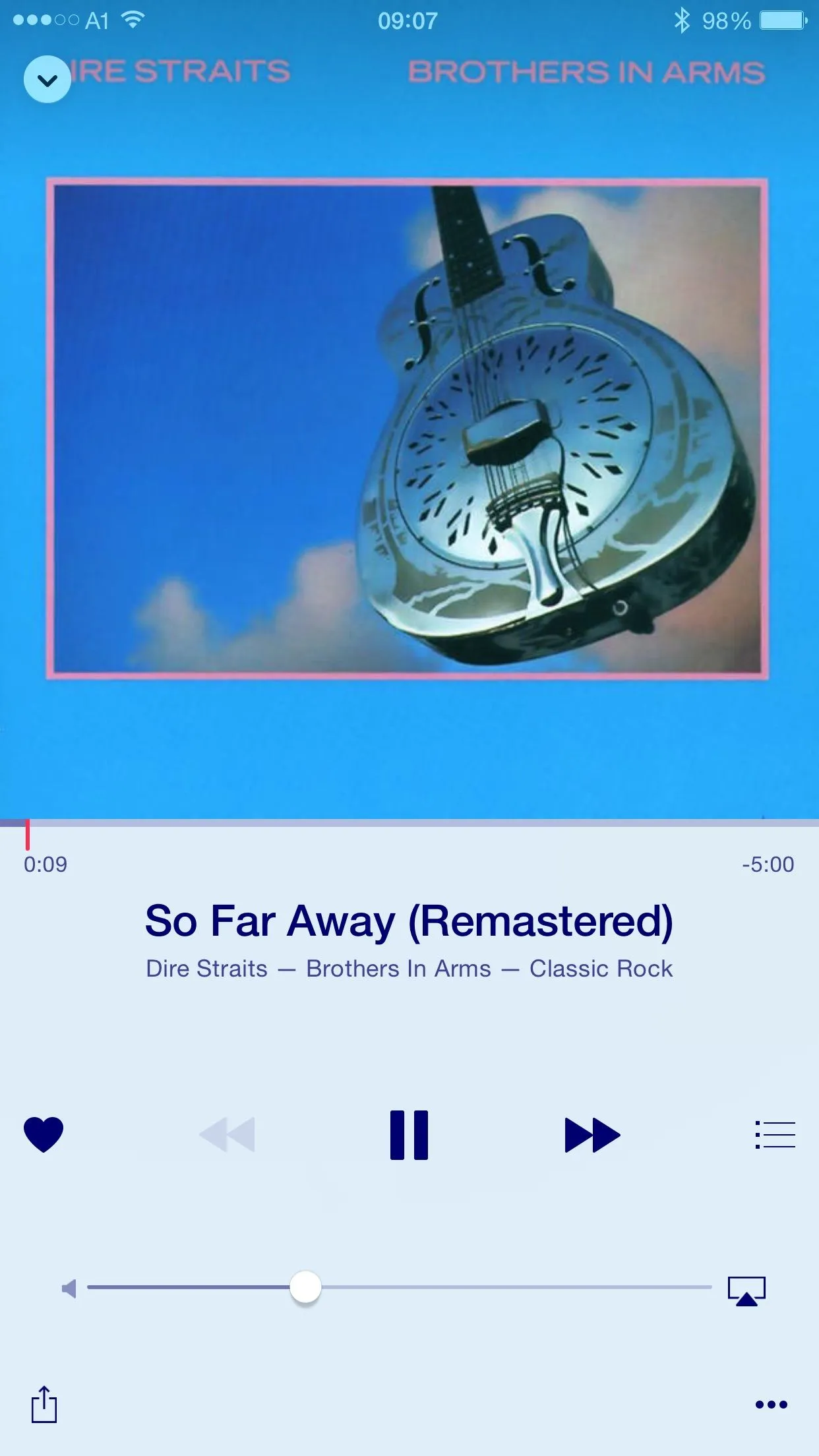Open the more options menu
819x1456 pixels.
click(771, 1405)
